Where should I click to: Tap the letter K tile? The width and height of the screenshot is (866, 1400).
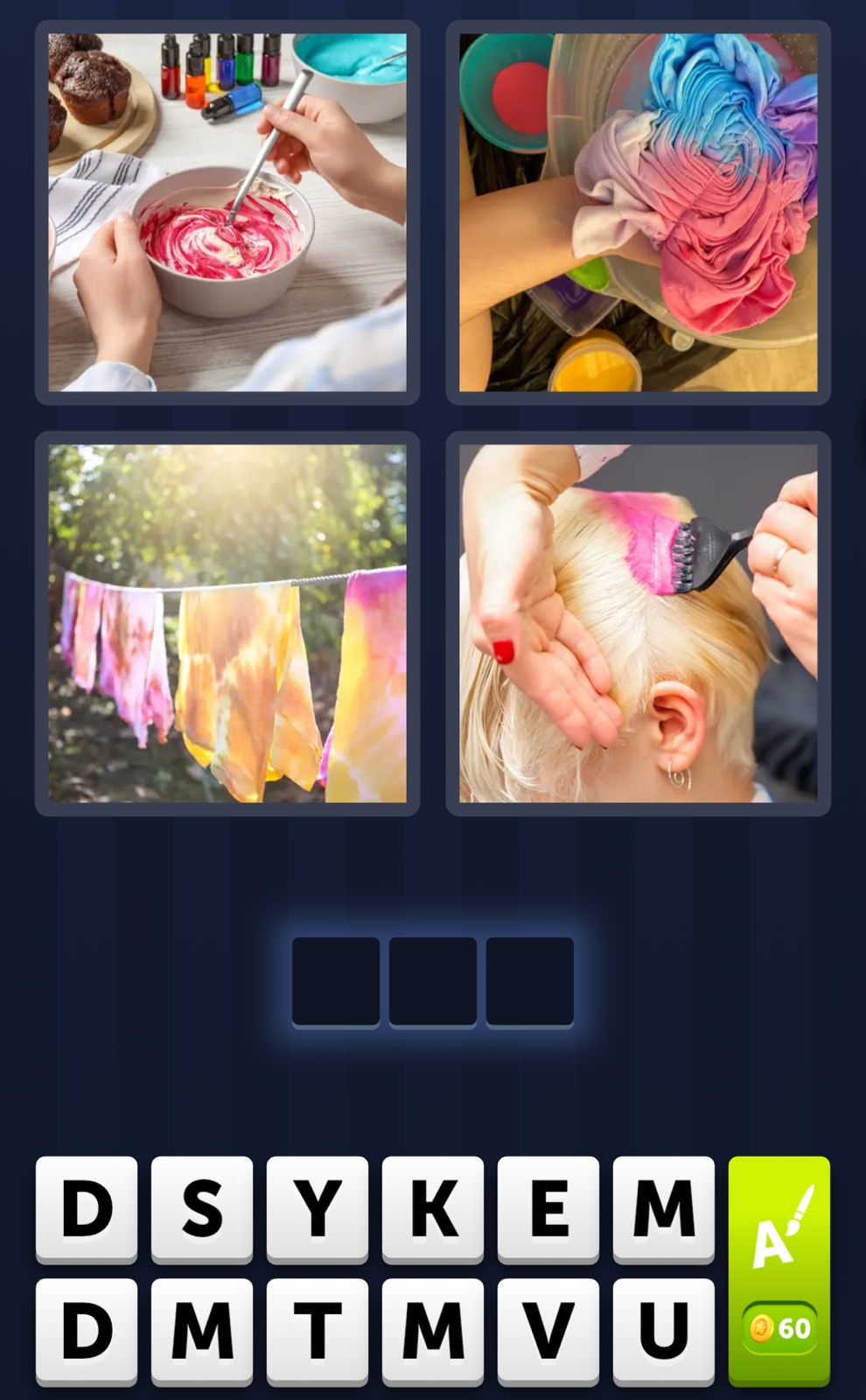(432, 1208)
